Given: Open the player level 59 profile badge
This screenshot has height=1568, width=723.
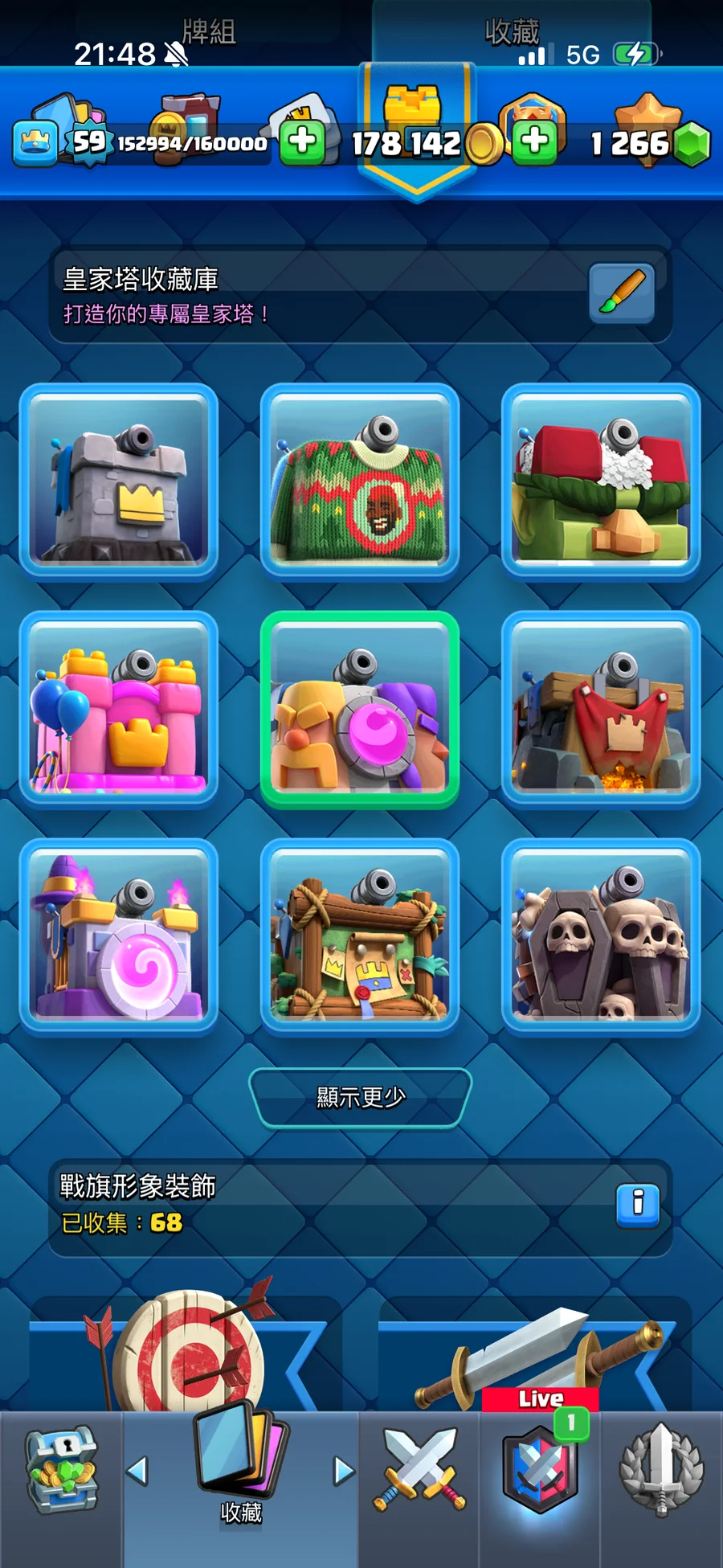Looking at the screenshot, I should (x=88, y=143).
